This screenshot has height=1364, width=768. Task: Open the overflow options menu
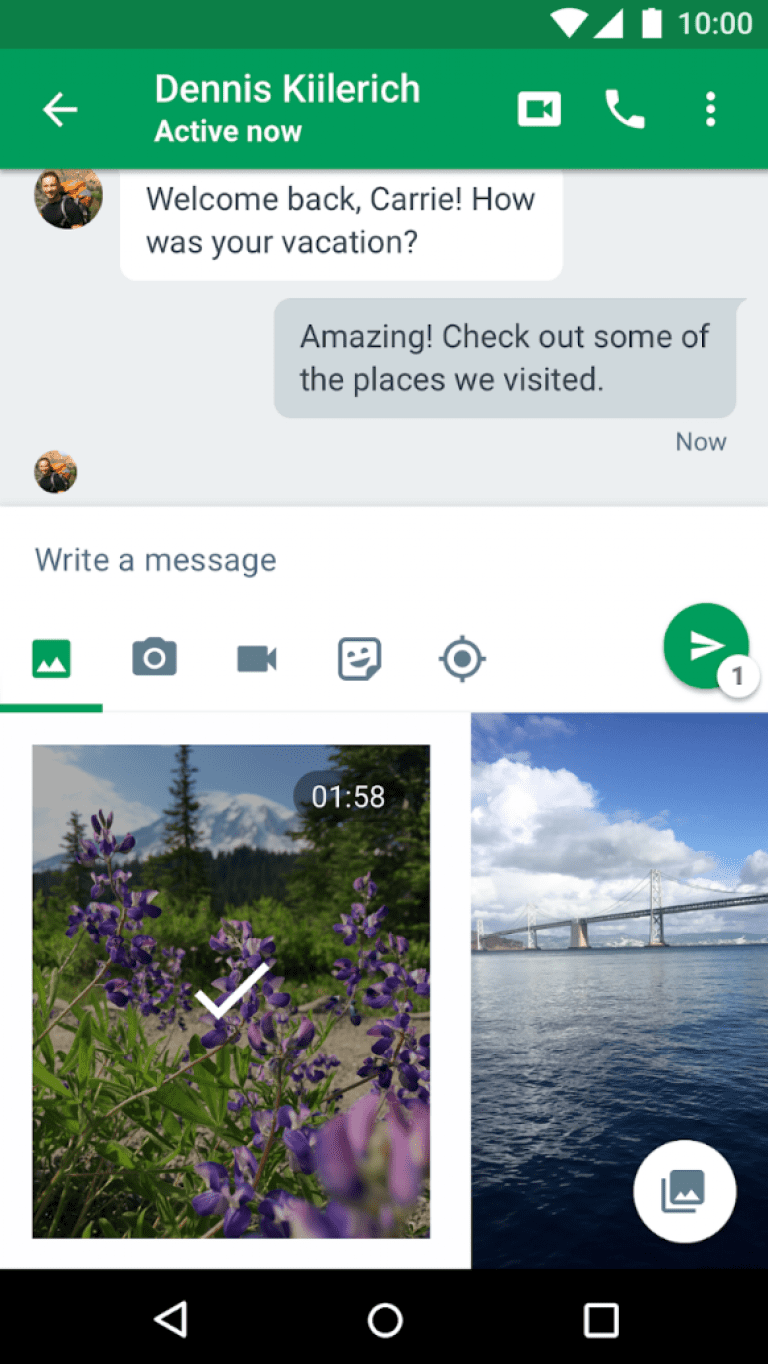[710, 109]
